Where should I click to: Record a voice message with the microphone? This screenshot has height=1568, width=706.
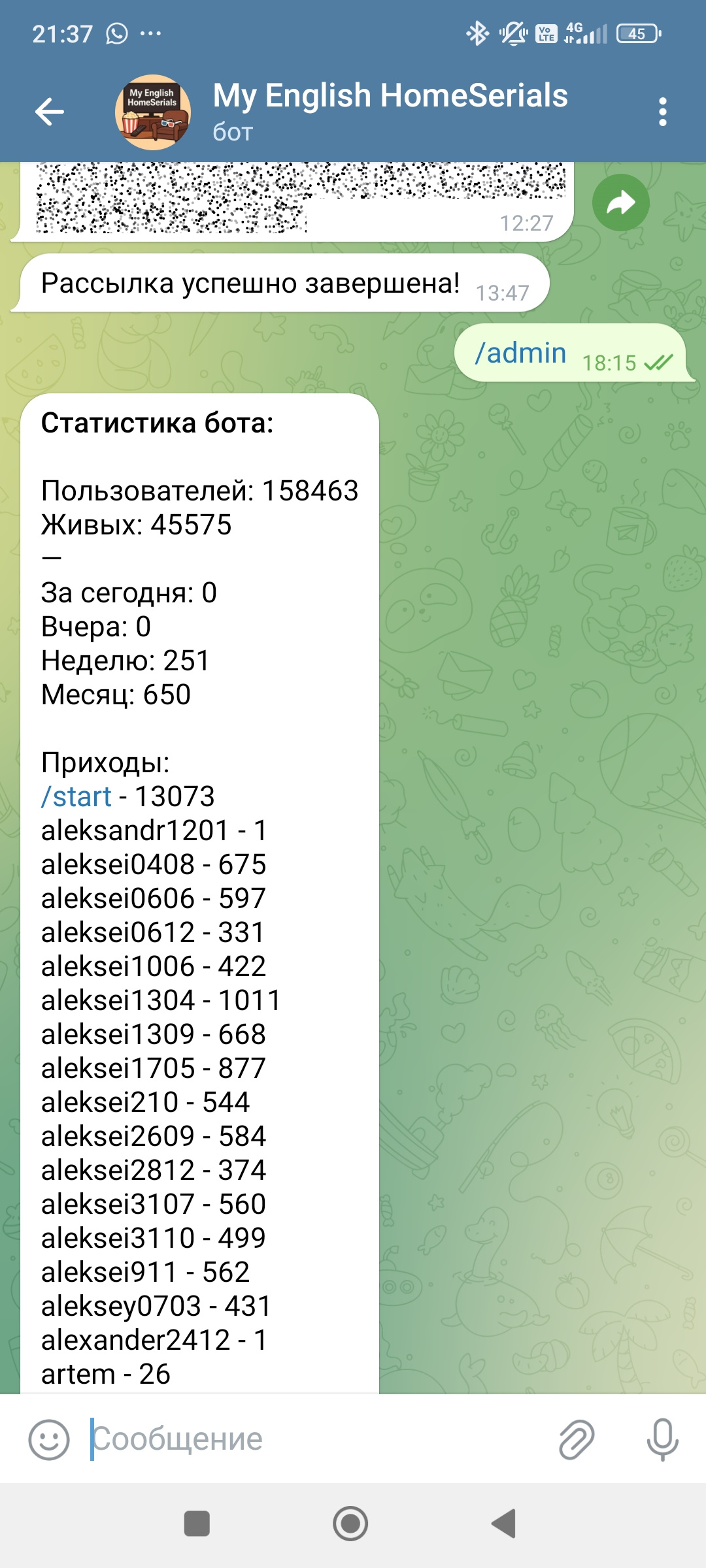pyautogui.click(x=662, y=1439)
